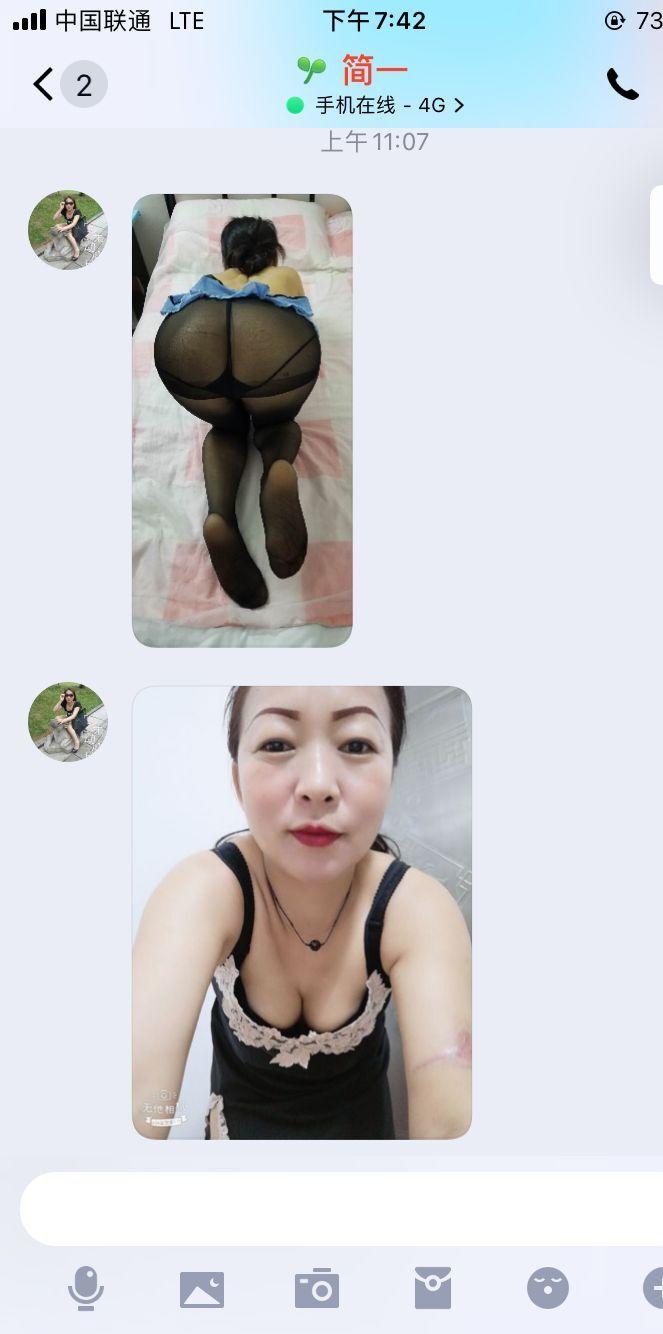Open the plus menu for more options

655,1288
